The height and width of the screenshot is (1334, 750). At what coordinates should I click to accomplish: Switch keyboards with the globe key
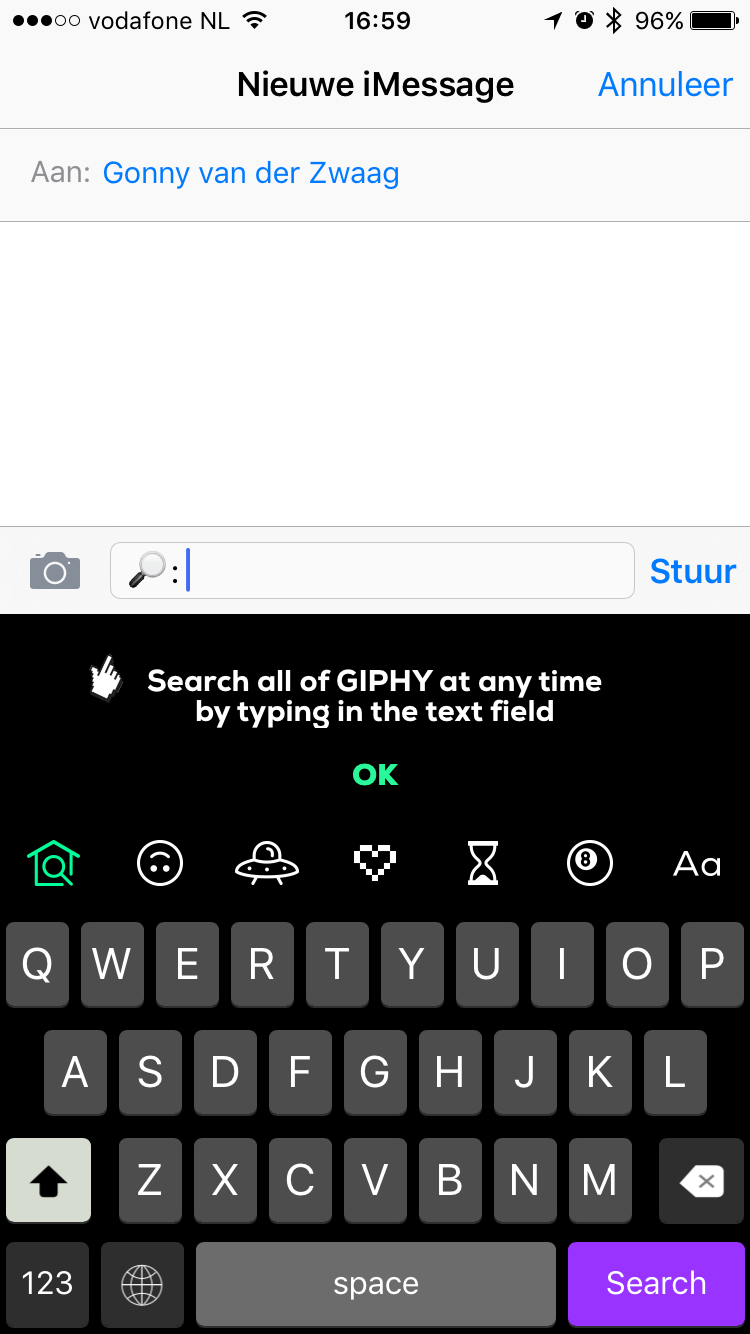click(141, 1284)
